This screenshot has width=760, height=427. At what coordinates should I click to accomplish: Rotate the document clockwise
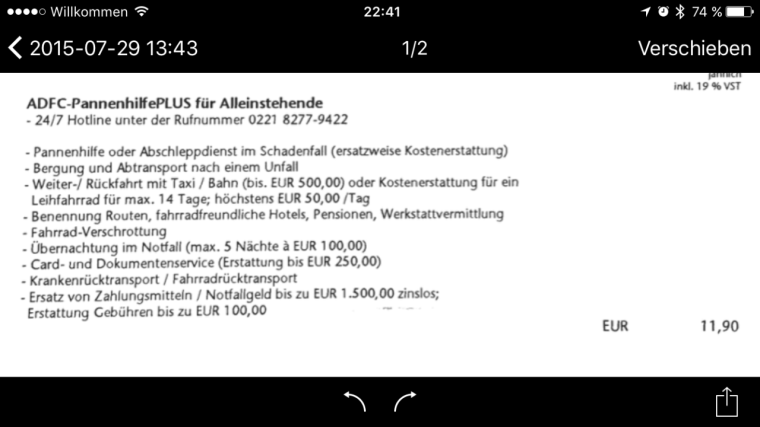405,402
